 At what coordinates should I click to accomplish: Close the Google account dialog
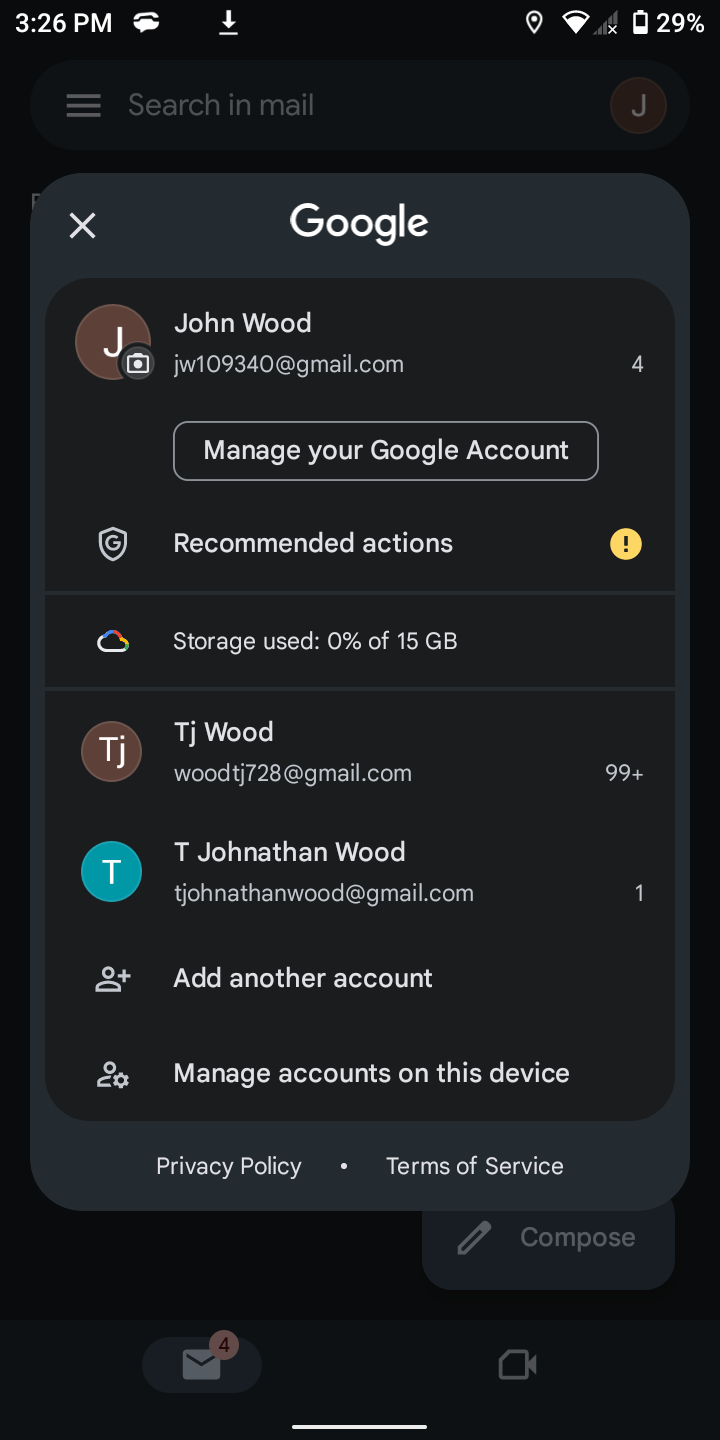pyautogui.click(x=82, y=225)
